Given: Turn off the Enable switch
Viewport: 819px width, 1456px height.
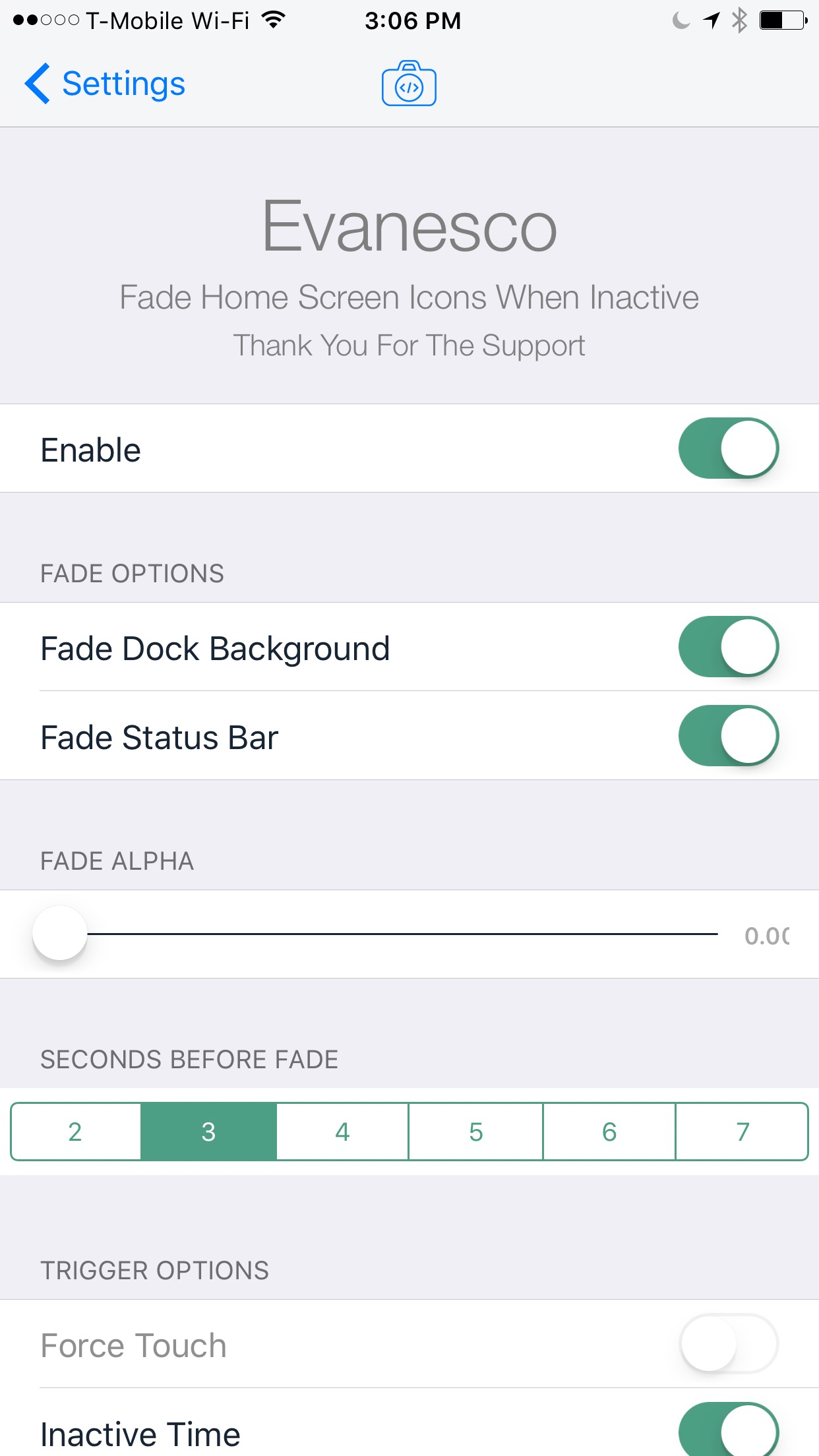Looking at the screenshot, I should pos(728,448).
